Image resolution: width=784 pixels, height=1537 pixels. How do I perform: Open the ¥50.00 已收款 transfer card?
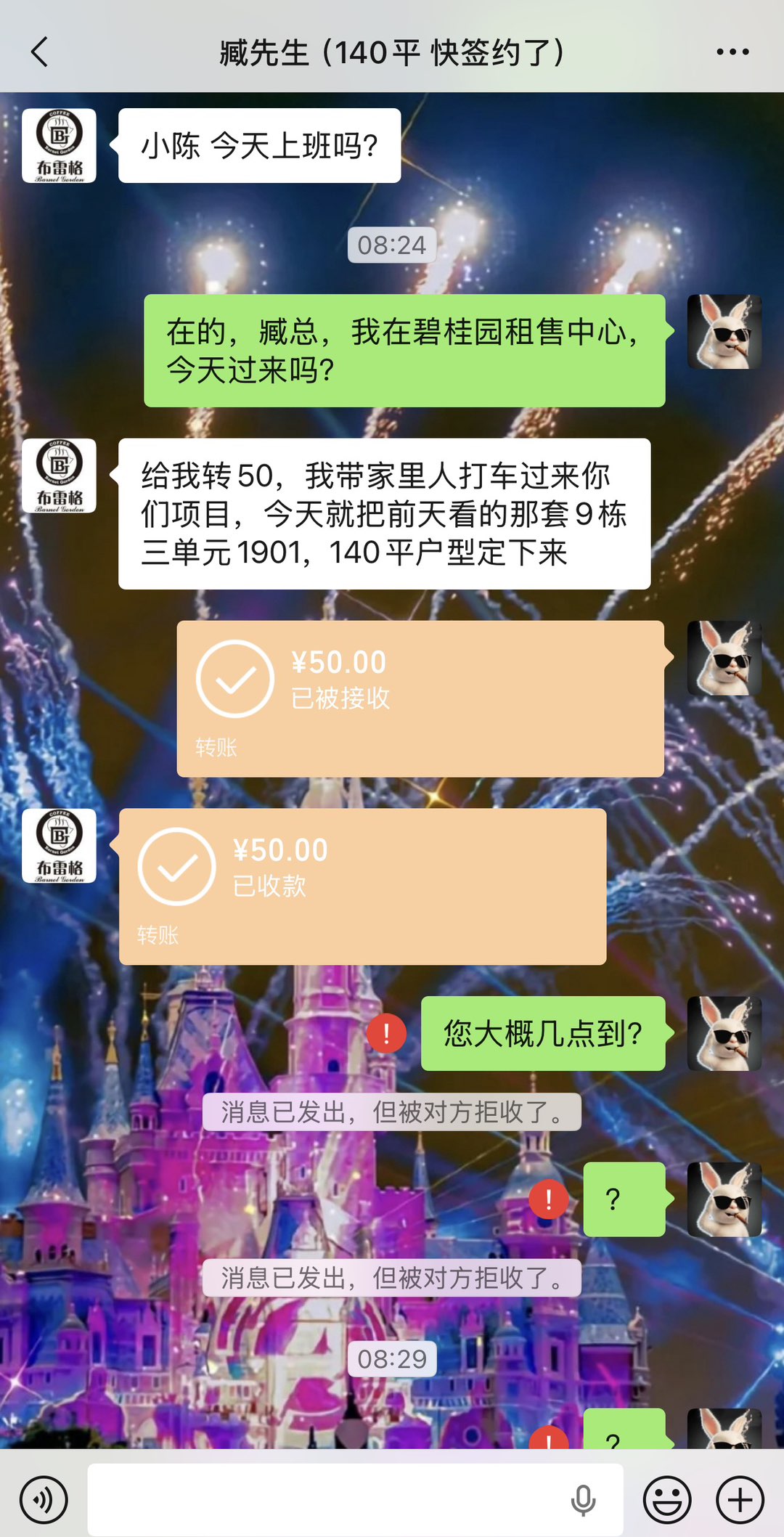pyautogui.click(x=362, y=886)
